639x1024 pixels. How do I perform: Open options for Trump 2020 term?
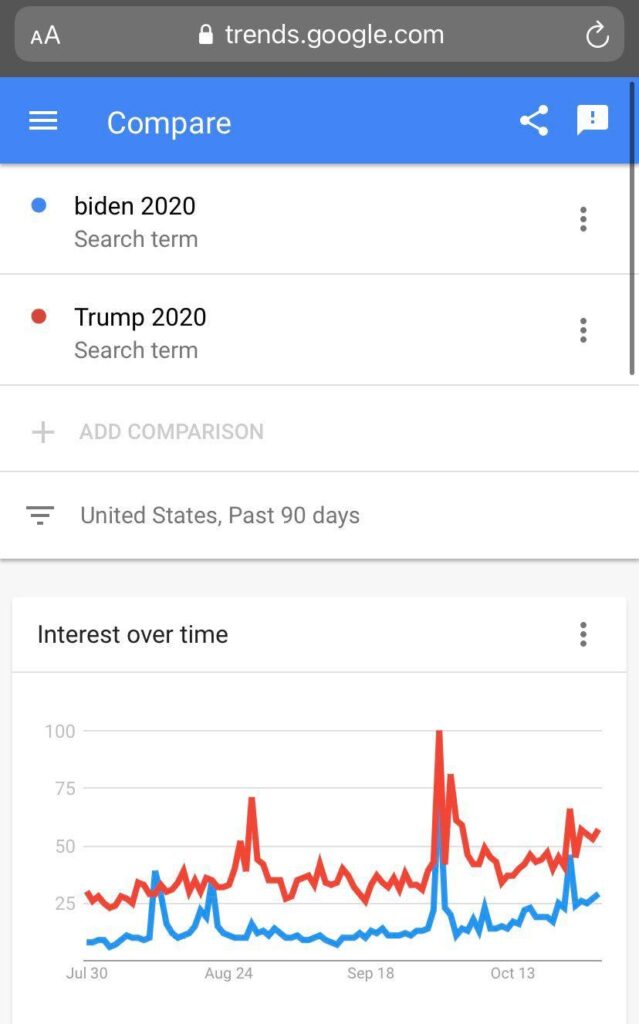[x=583, y=330]
